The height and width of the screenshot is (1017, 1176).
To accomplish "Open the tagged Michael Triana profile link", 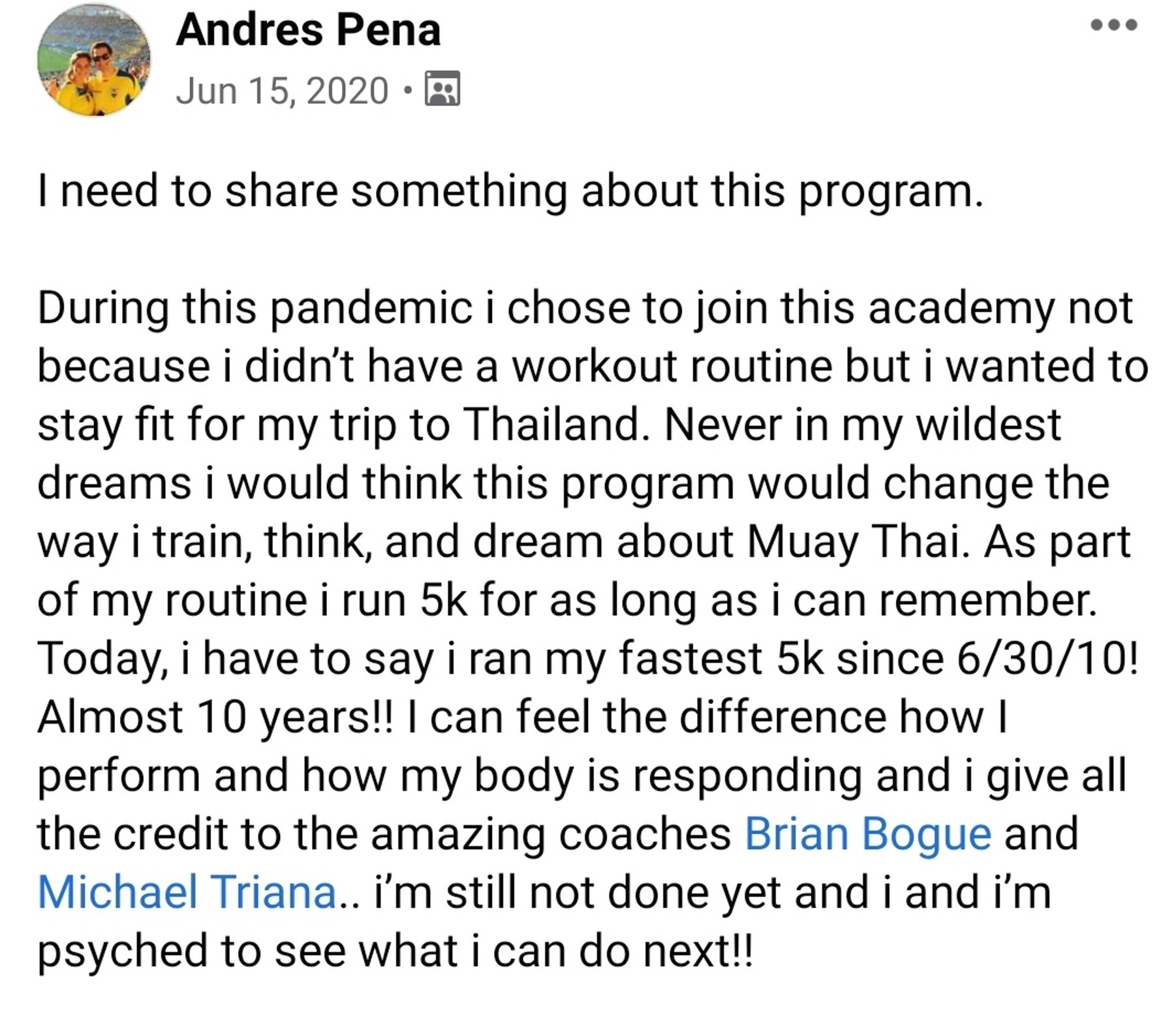I will pyautogui.click(x=188, y=892).
